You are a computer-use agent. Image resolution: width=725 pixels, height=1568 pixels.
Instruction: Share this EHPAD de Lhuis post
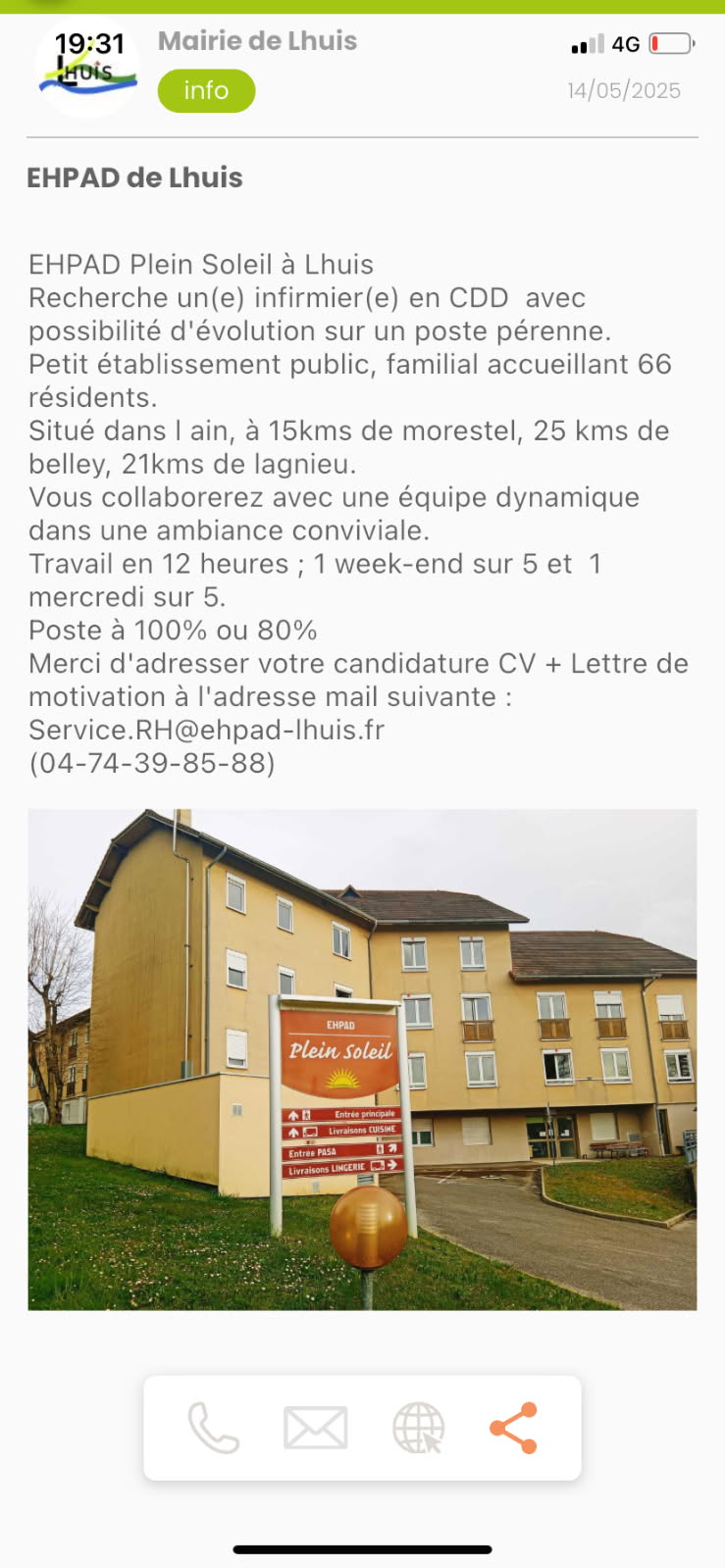514,1428
